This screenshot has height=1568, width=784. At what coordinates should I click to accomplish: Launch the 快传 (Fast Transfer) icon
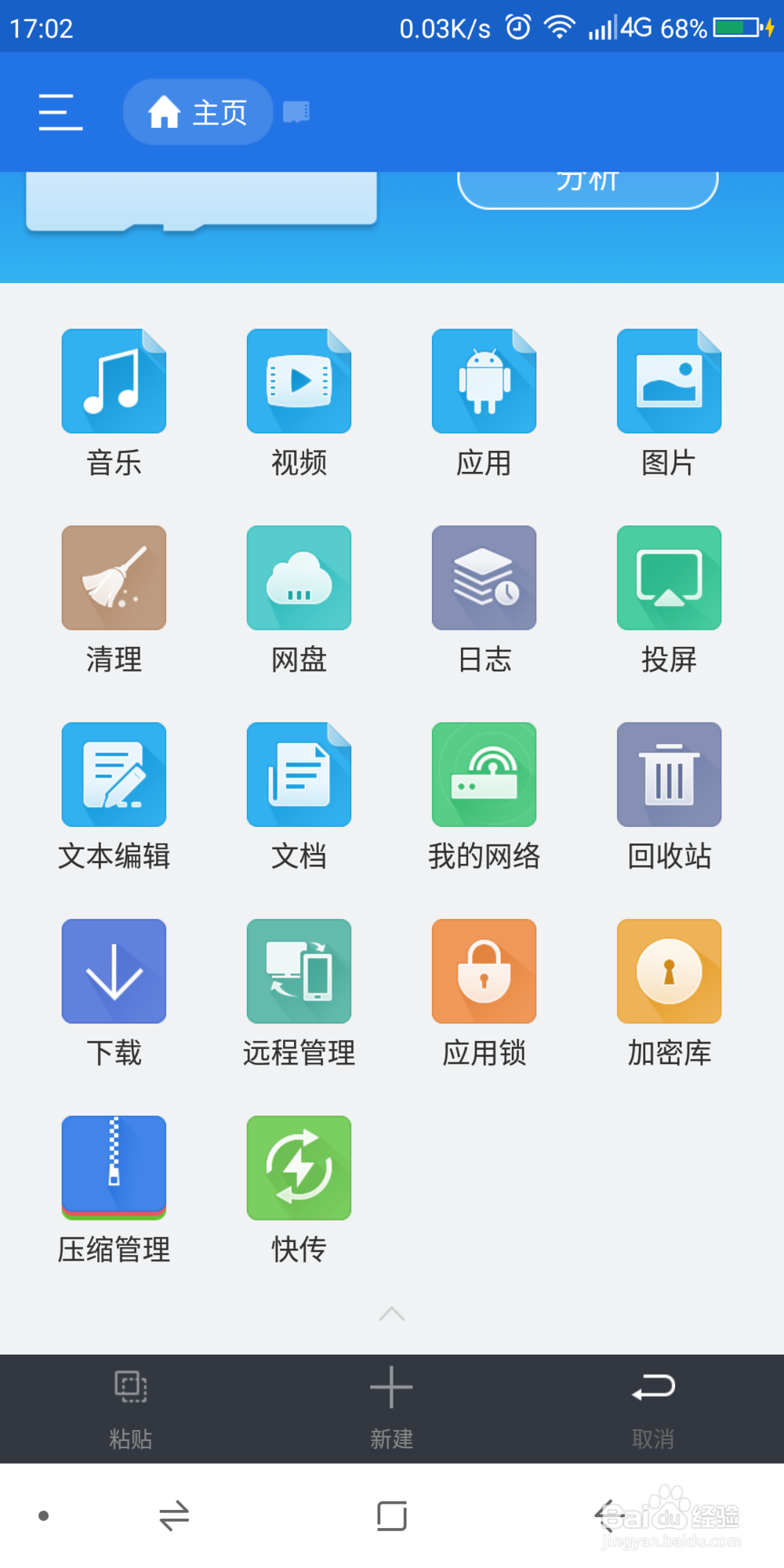(299, 1167)
